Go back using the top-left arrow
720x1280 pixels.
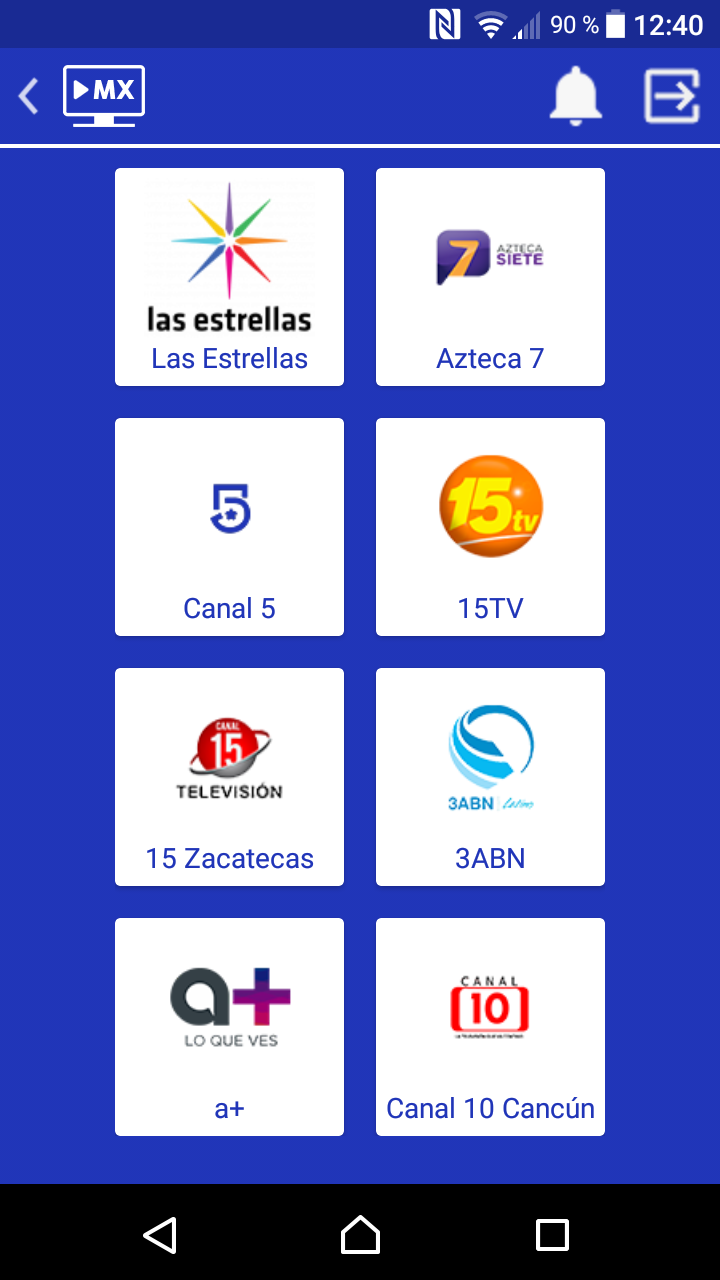[28, 97]
